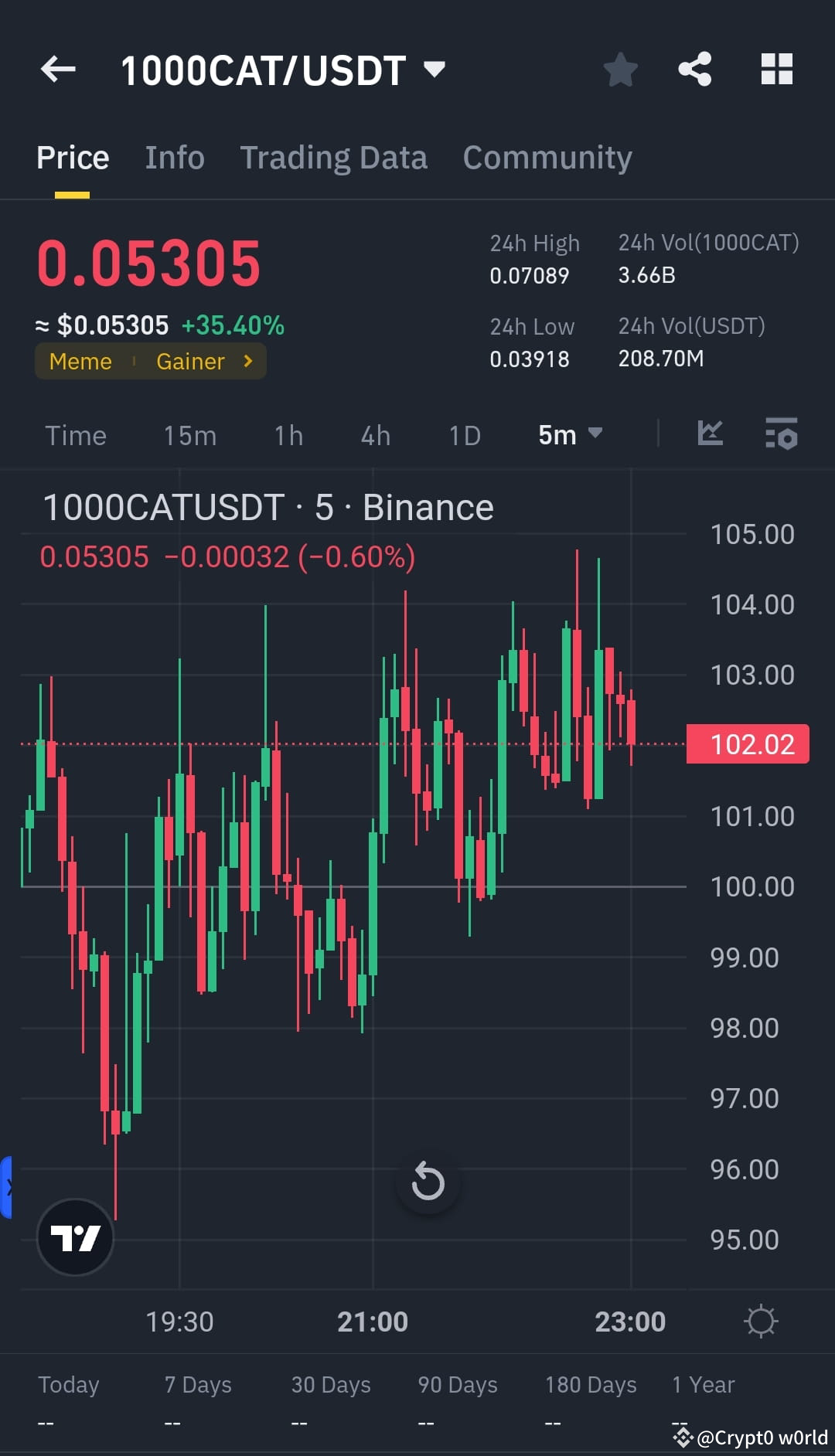835x1456 pixels.
Task: Tap the 102.02 current price label
Action: click(x=747, y=743)
